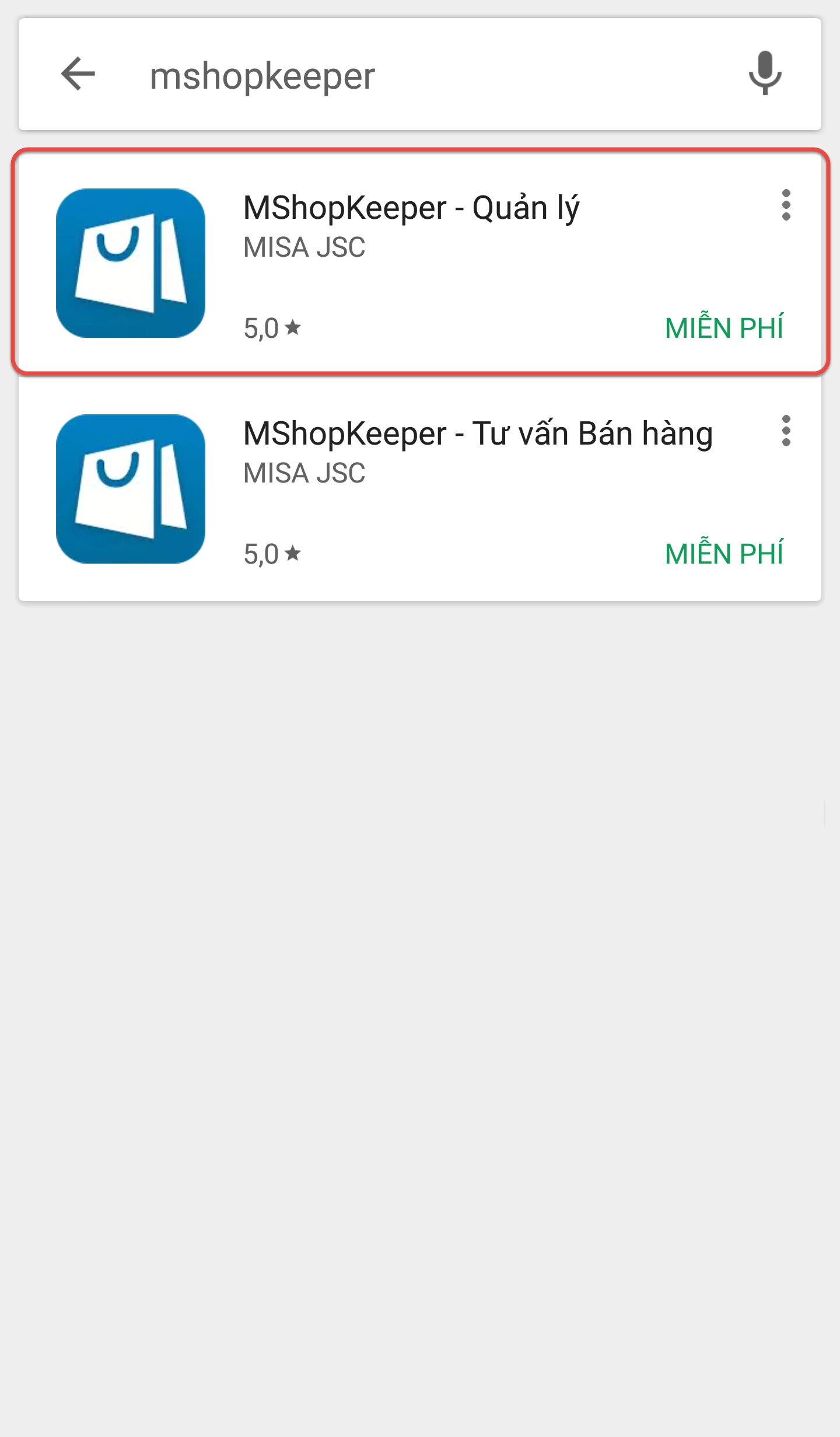Open overflow menu for Tư vấn Bán hàng
840x1437 pixels.
coord(786,431)
